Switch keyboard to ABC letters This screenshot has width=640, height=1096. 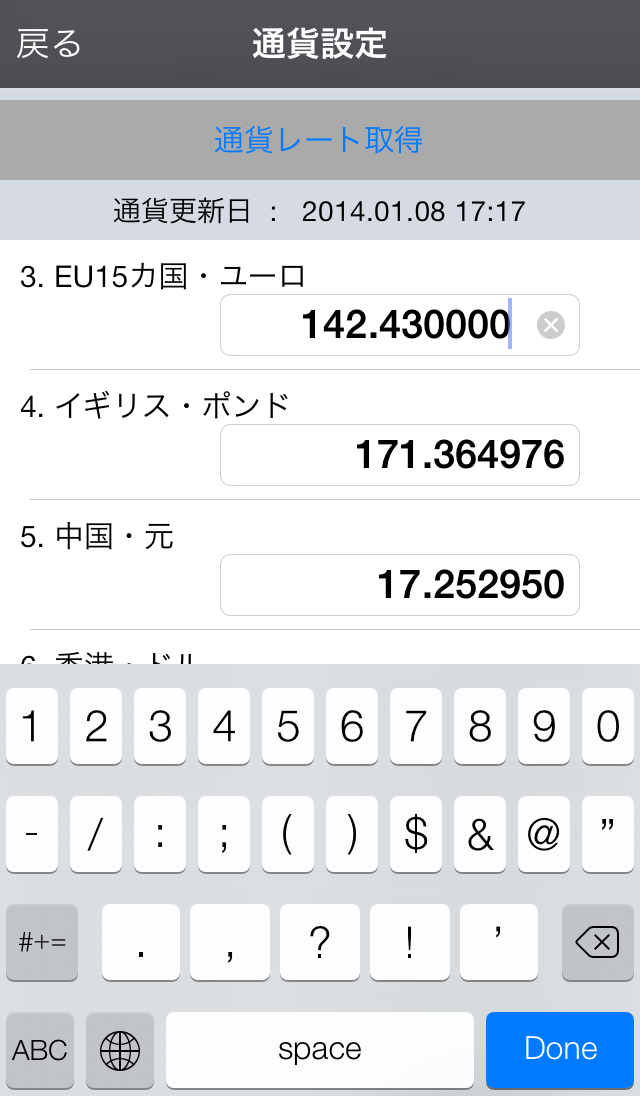40,1050
